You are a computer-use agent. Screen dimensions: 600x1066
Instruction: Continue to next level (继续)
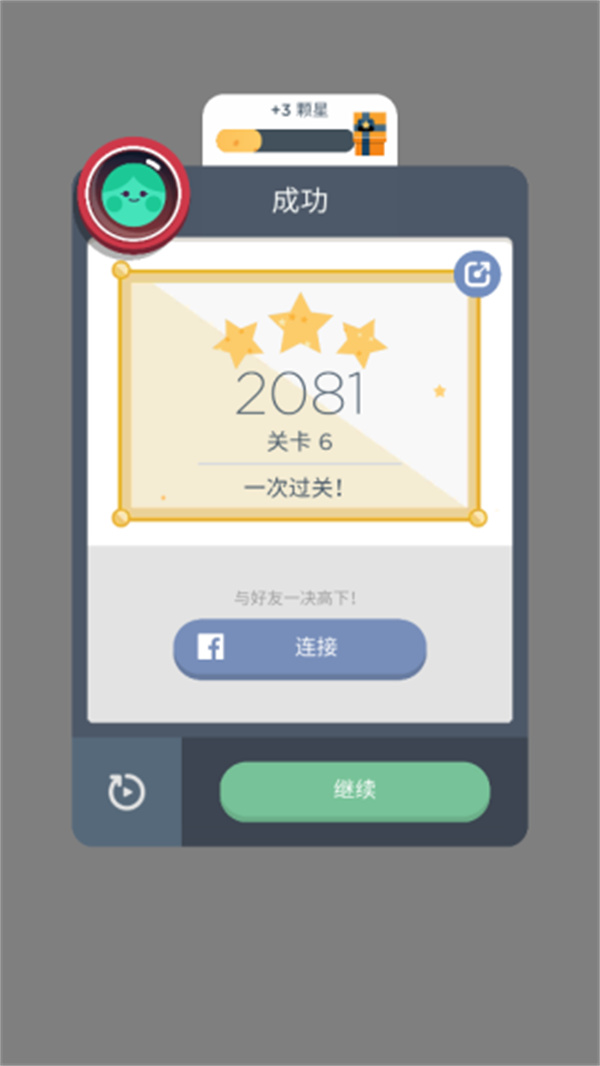355,790
